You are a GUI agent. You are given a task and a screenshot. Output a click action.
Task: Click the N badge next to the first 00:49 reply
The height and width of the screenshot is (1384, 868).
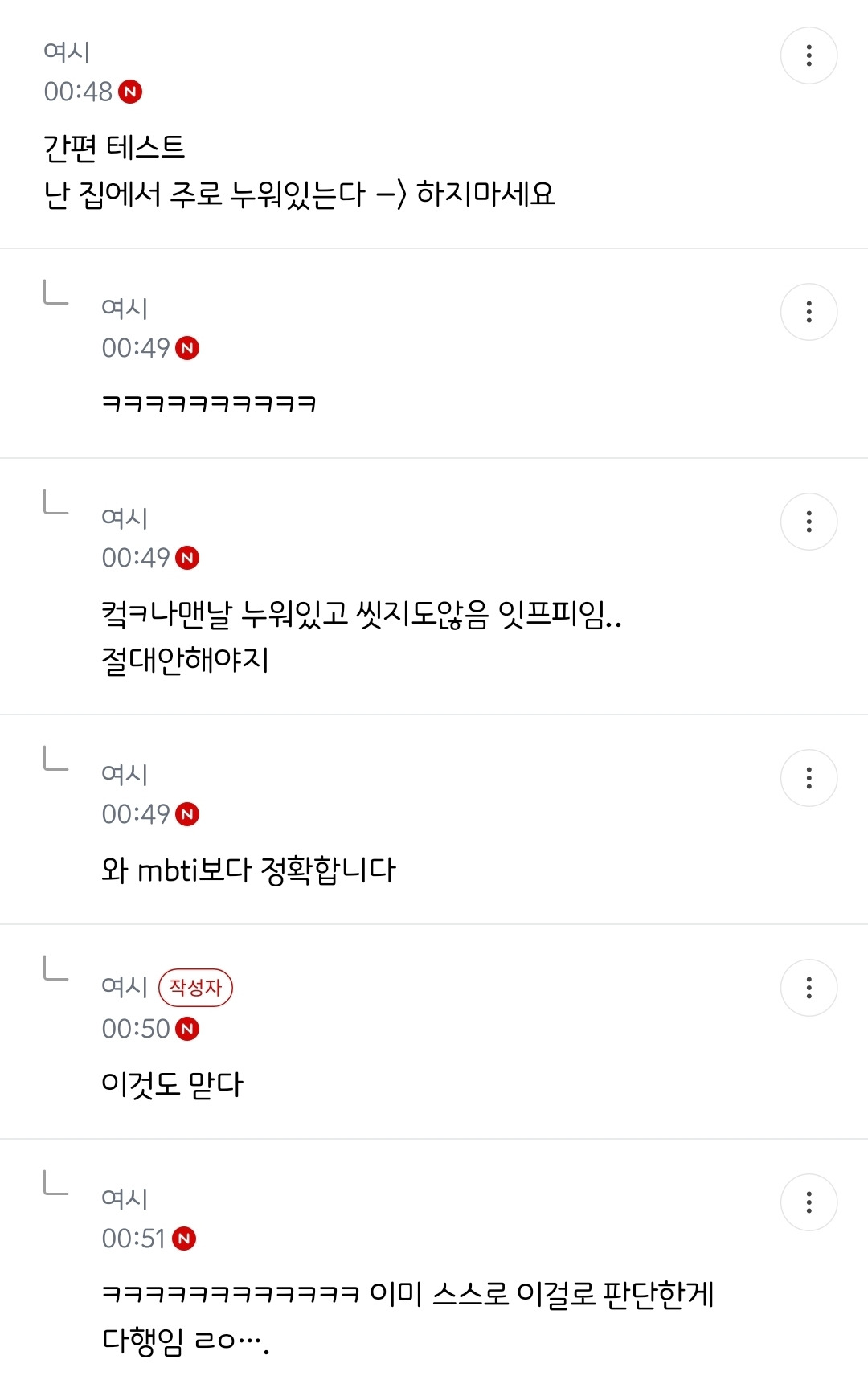(189, 349)
